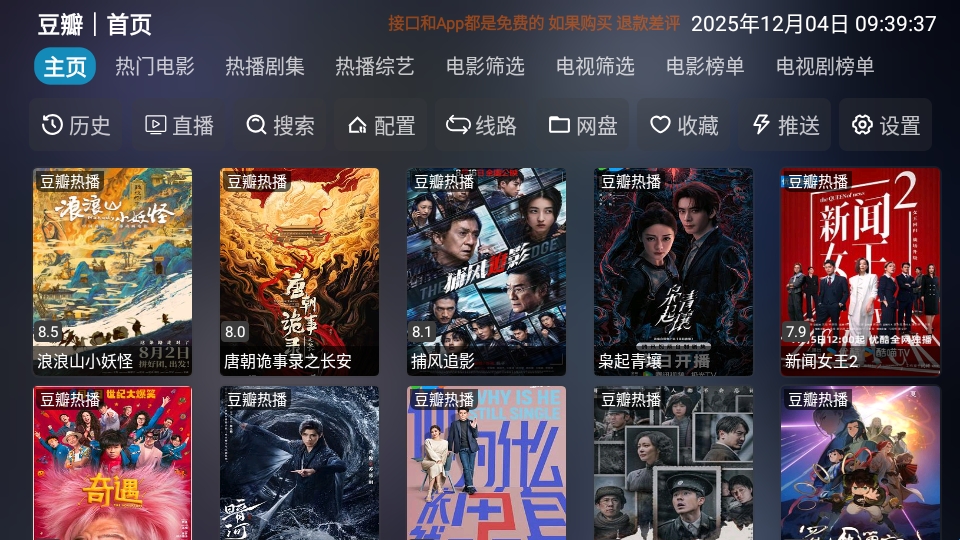
Task: Open the 网盘 cloud drive
Action: coord(583,125)
